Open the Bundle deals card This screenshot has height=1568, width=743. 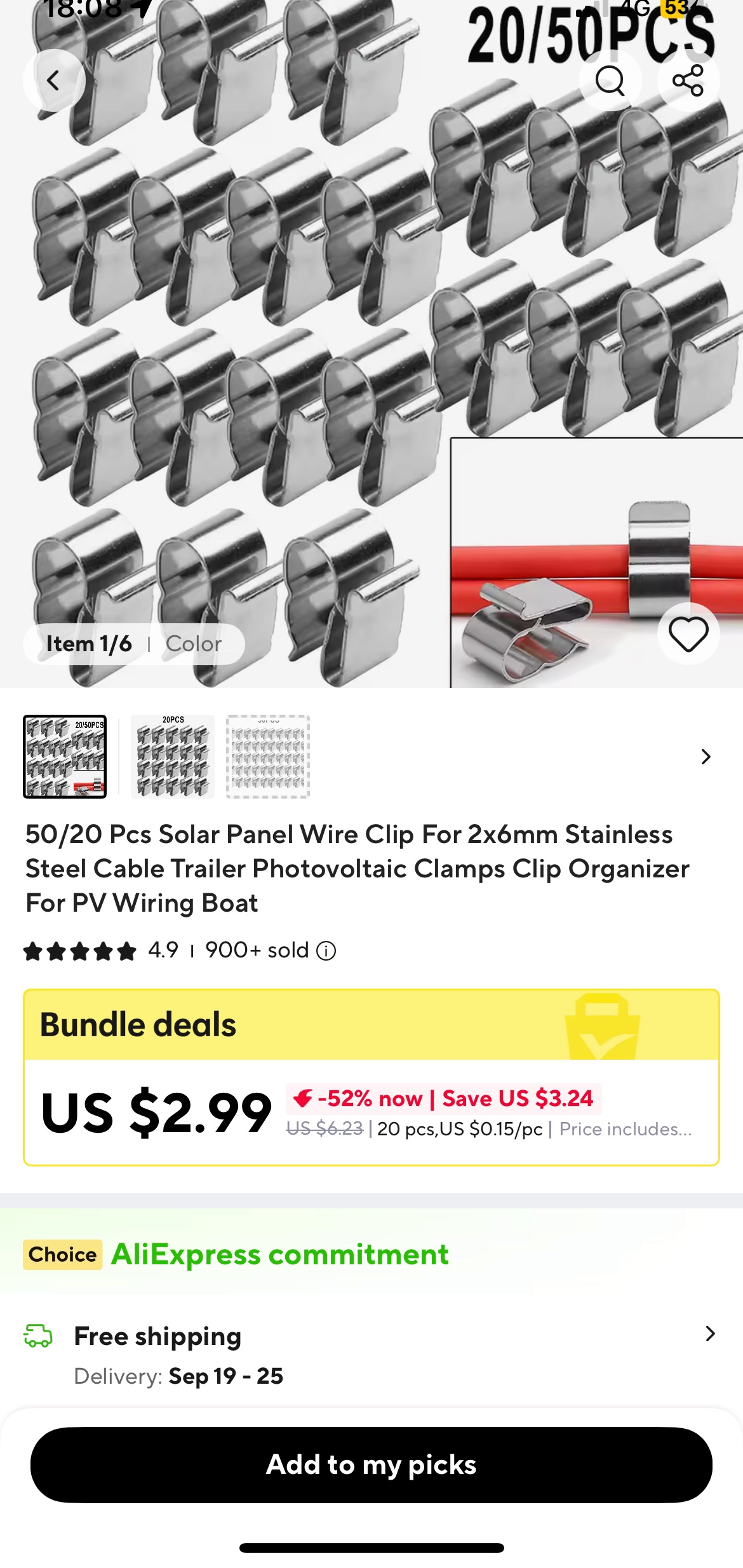[371, 1078]
